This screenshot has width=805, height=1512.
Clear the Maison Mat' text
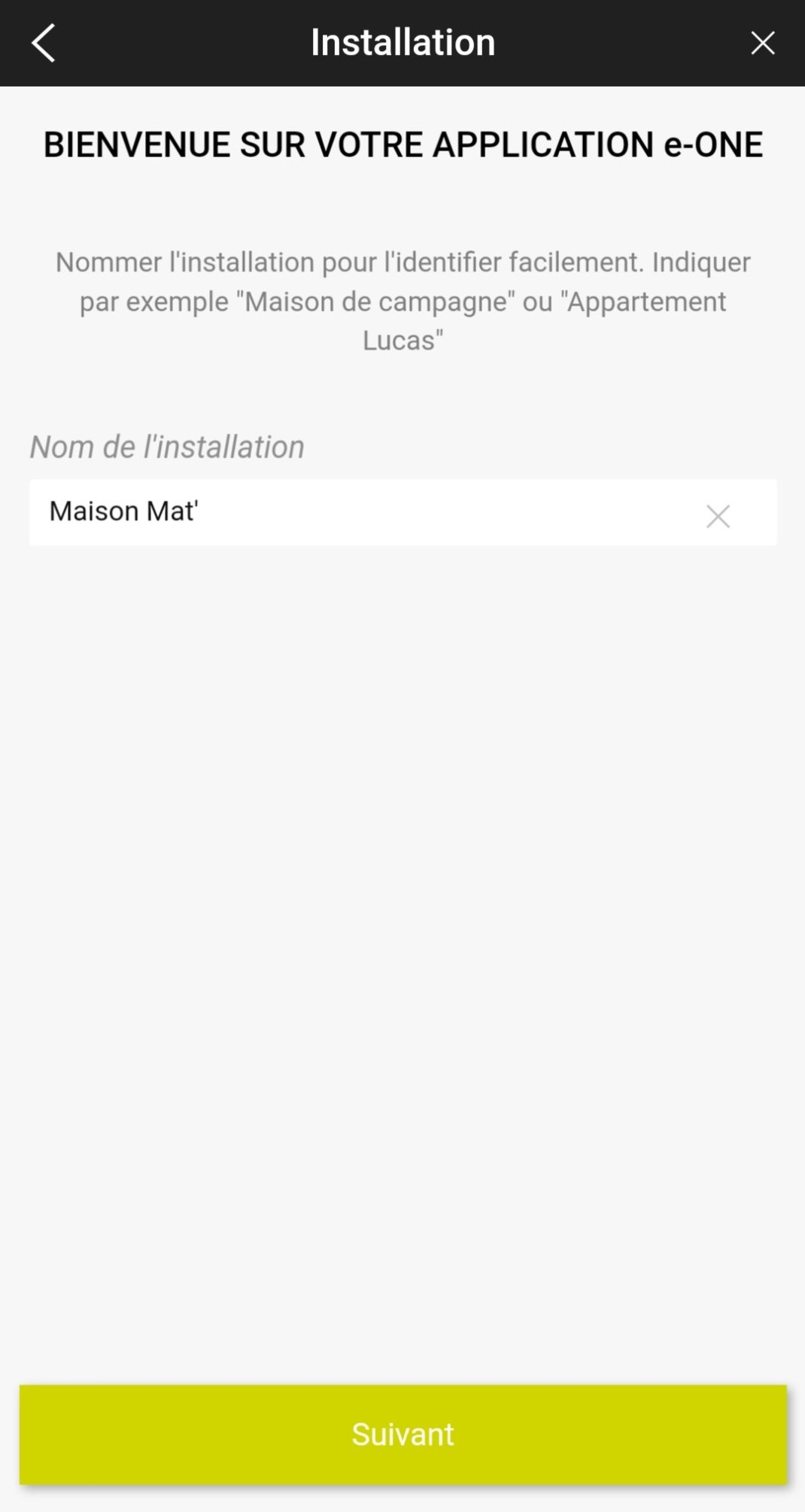[x=718, y=516]
